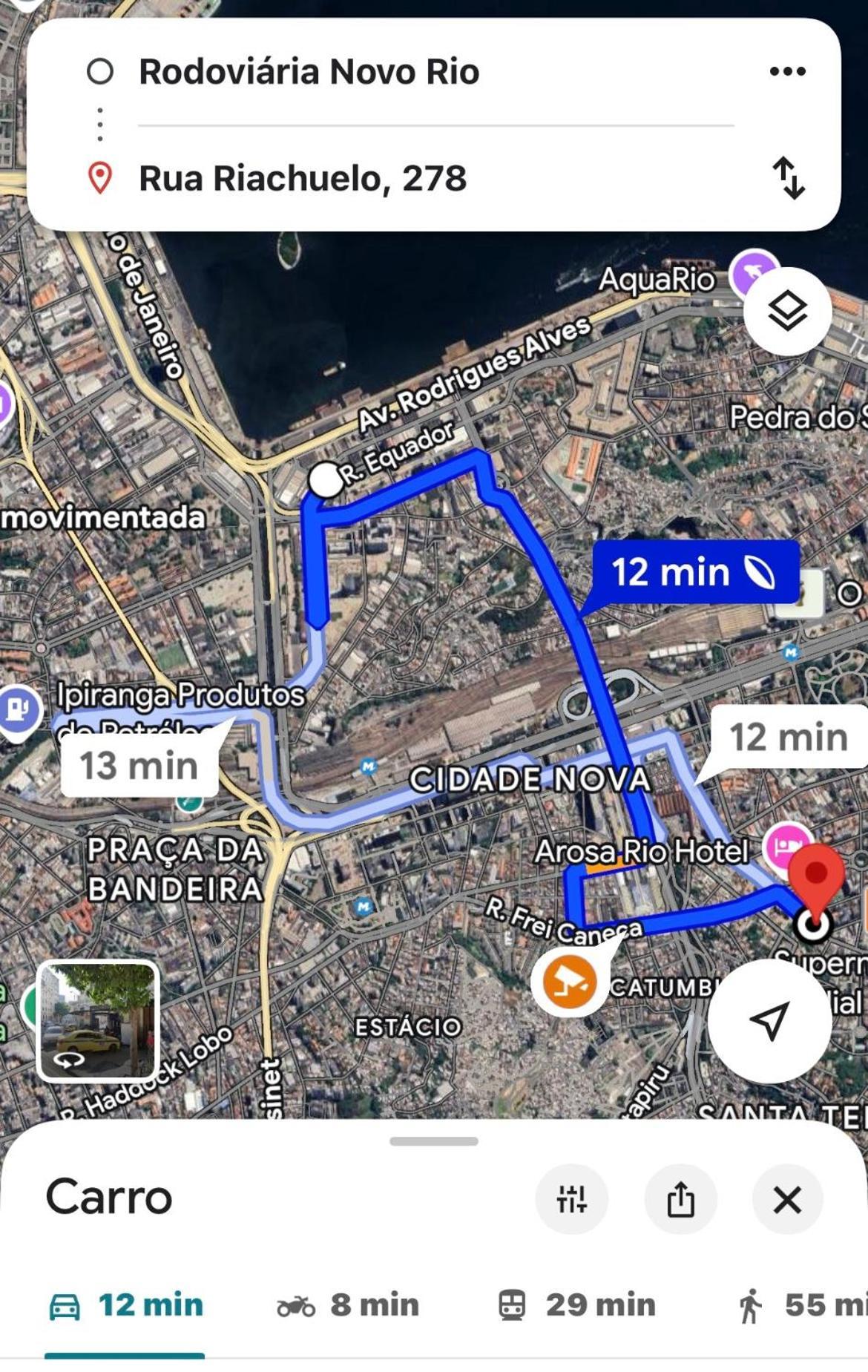Image resolution: width=868 pixels, height=1372 pixels.
Task: Edit the origin Rodoviária Novo Rio
Action: coord(309,72)
